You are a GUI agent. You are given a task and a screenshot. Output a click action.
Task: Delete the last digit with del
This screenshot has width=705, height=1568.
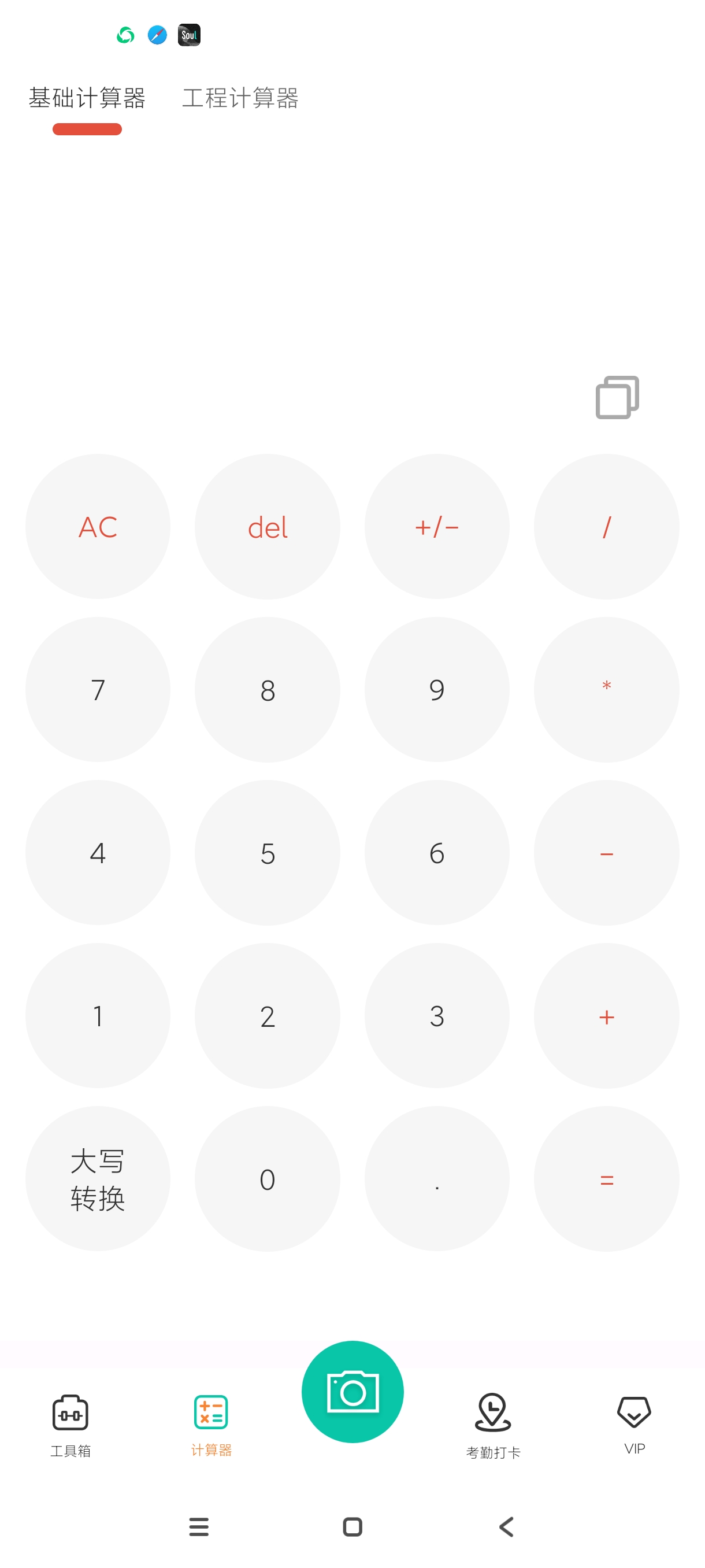point(267,527)
